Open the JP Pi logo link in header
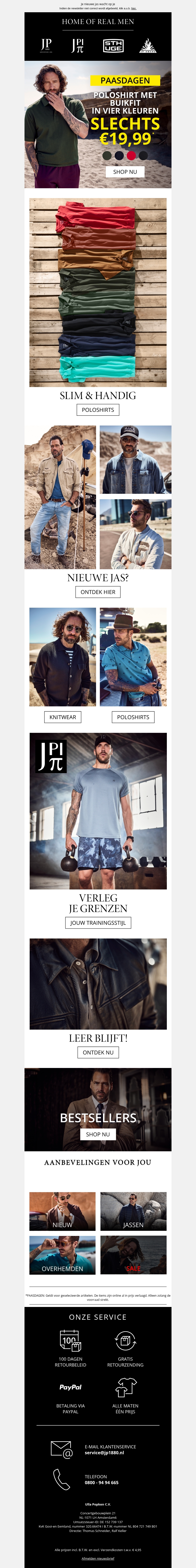Screen dimensions: 196x1568 78,46
